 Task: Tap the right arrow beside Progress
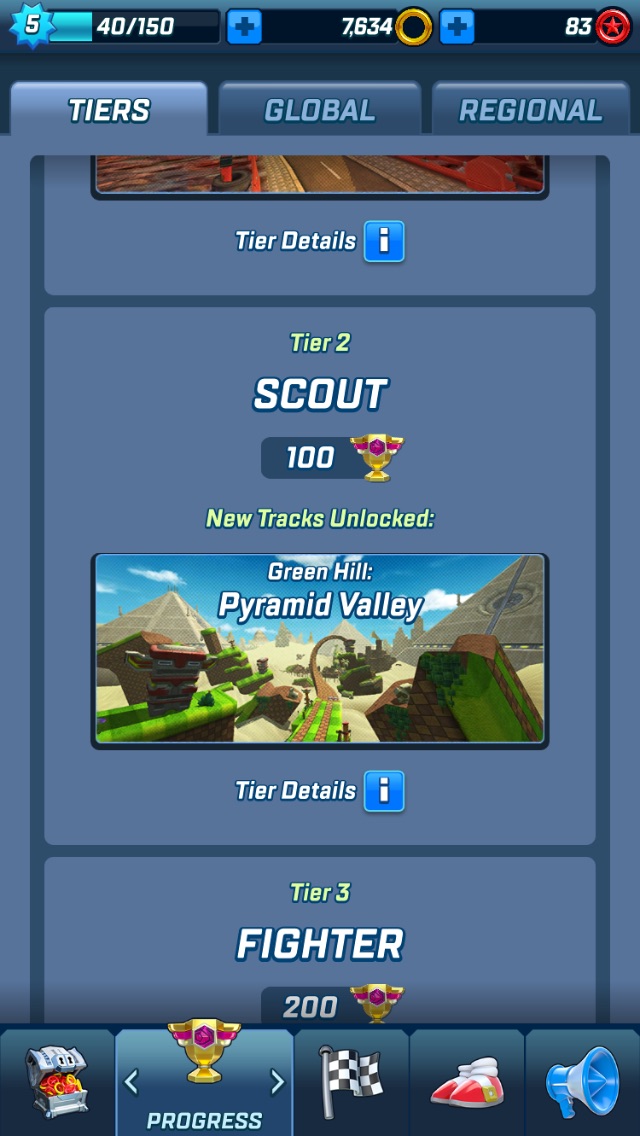pos(277,1081)
